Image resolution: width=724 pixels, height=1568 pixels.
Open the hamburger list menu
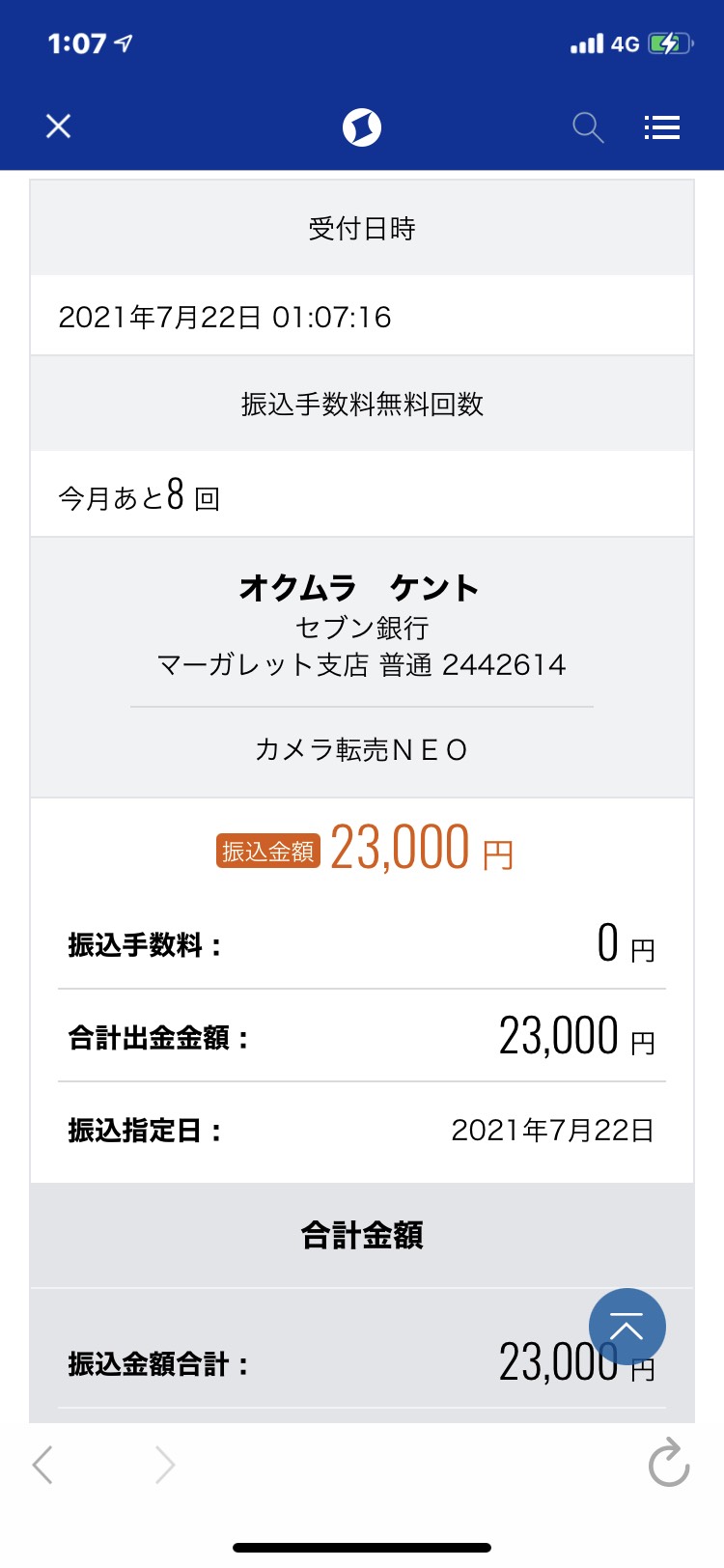662,127
